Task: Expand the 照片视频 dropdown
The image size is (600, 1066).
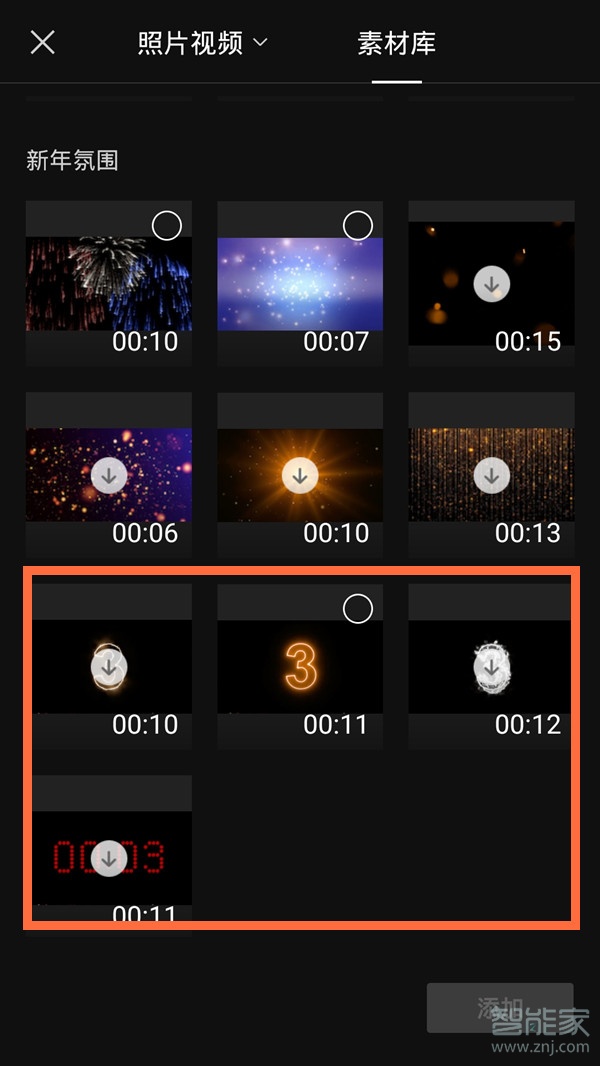Action: pyautogui.click(x=203, y=43)
